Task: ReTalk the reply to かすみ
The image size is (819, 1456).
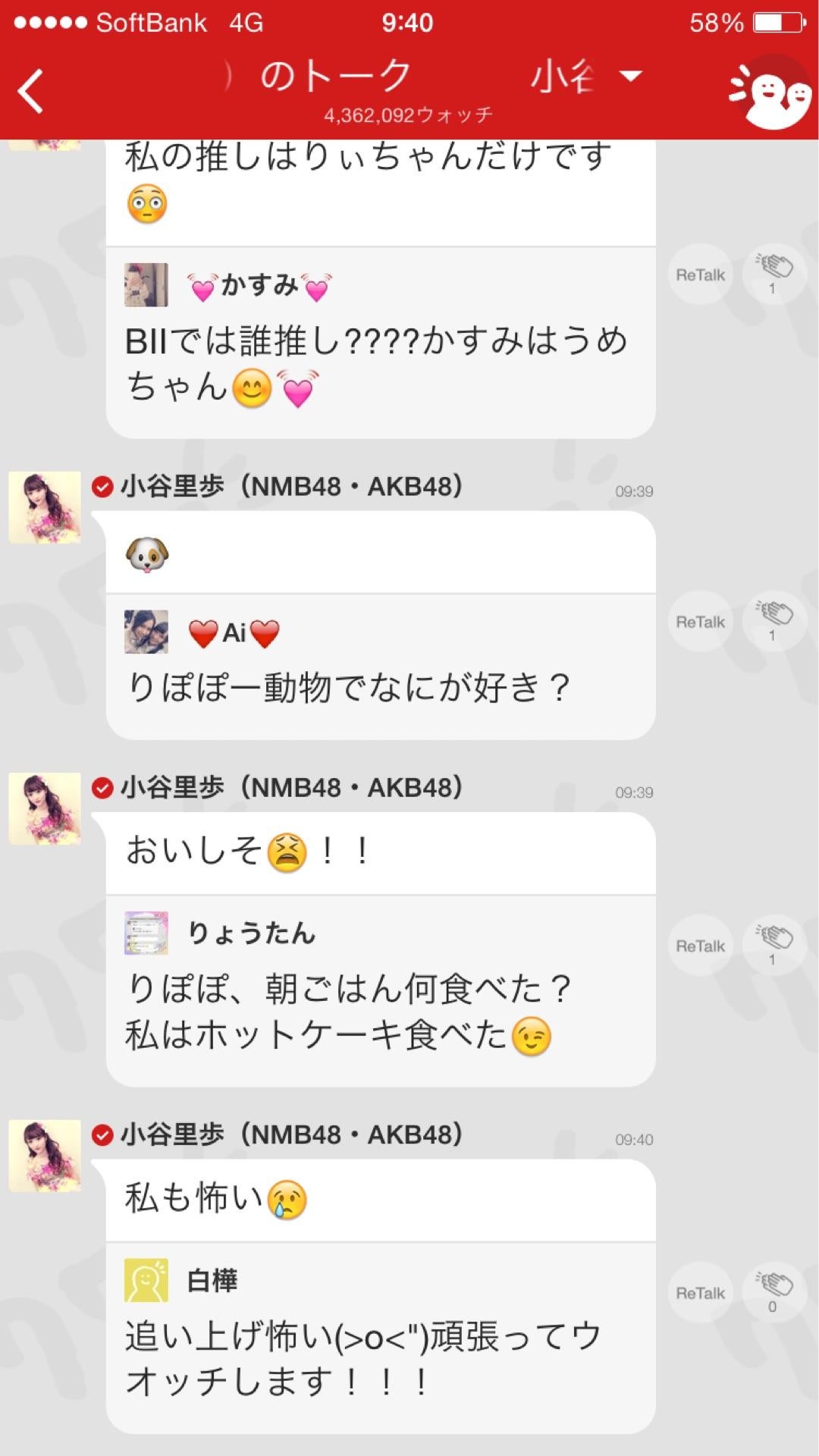Action: [700, 275]
